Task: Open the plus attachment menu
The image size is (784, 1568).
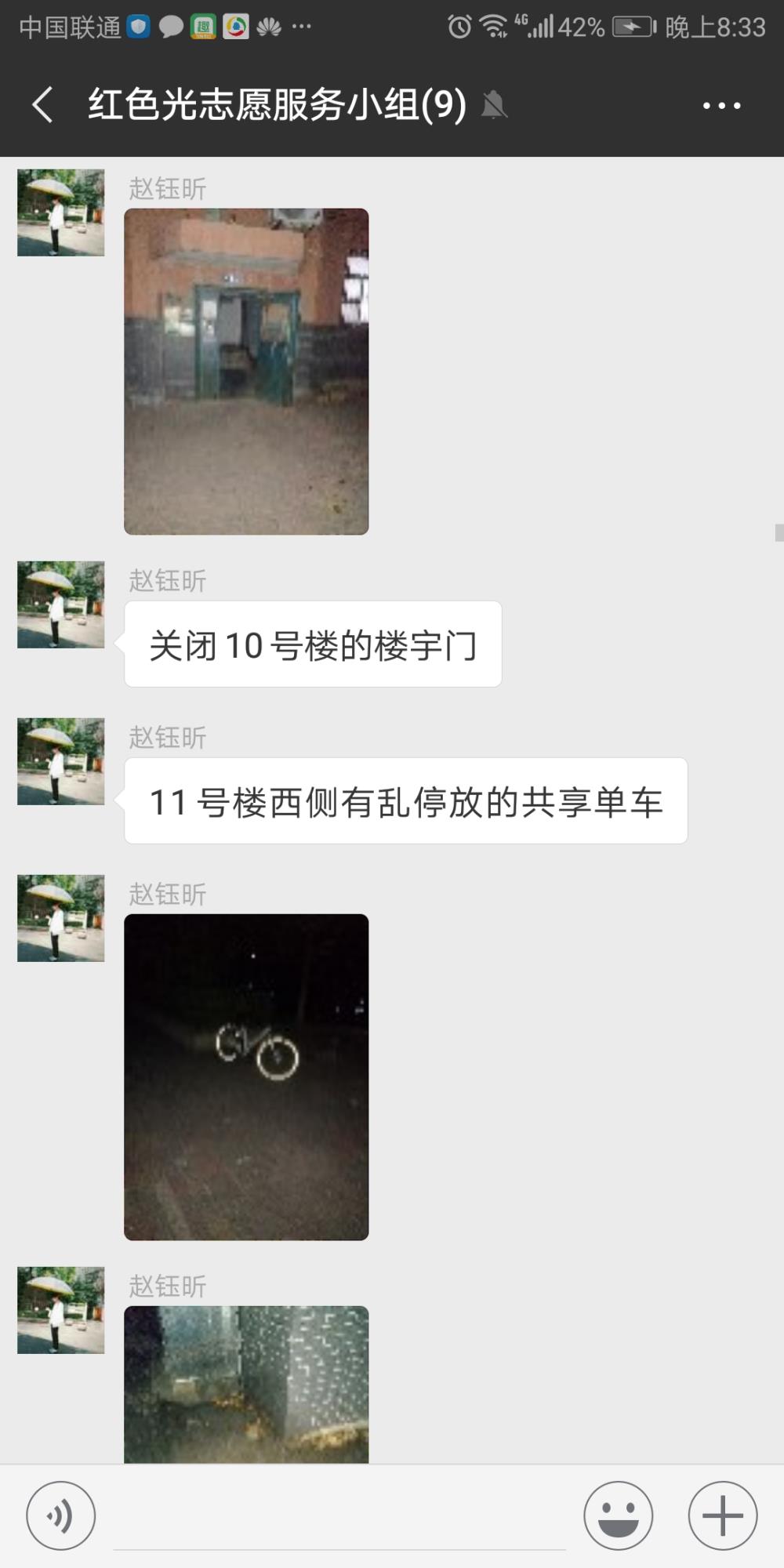Action: click(722, 1515)
